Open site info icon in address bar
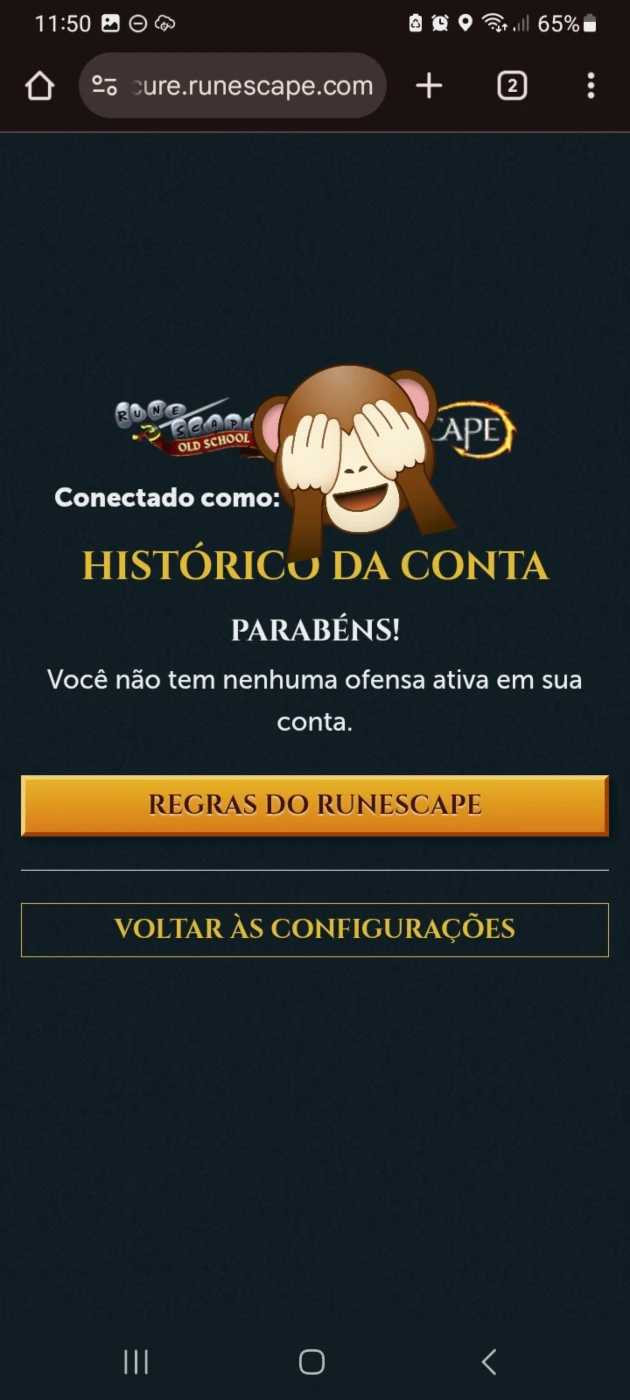 point(104,86)
